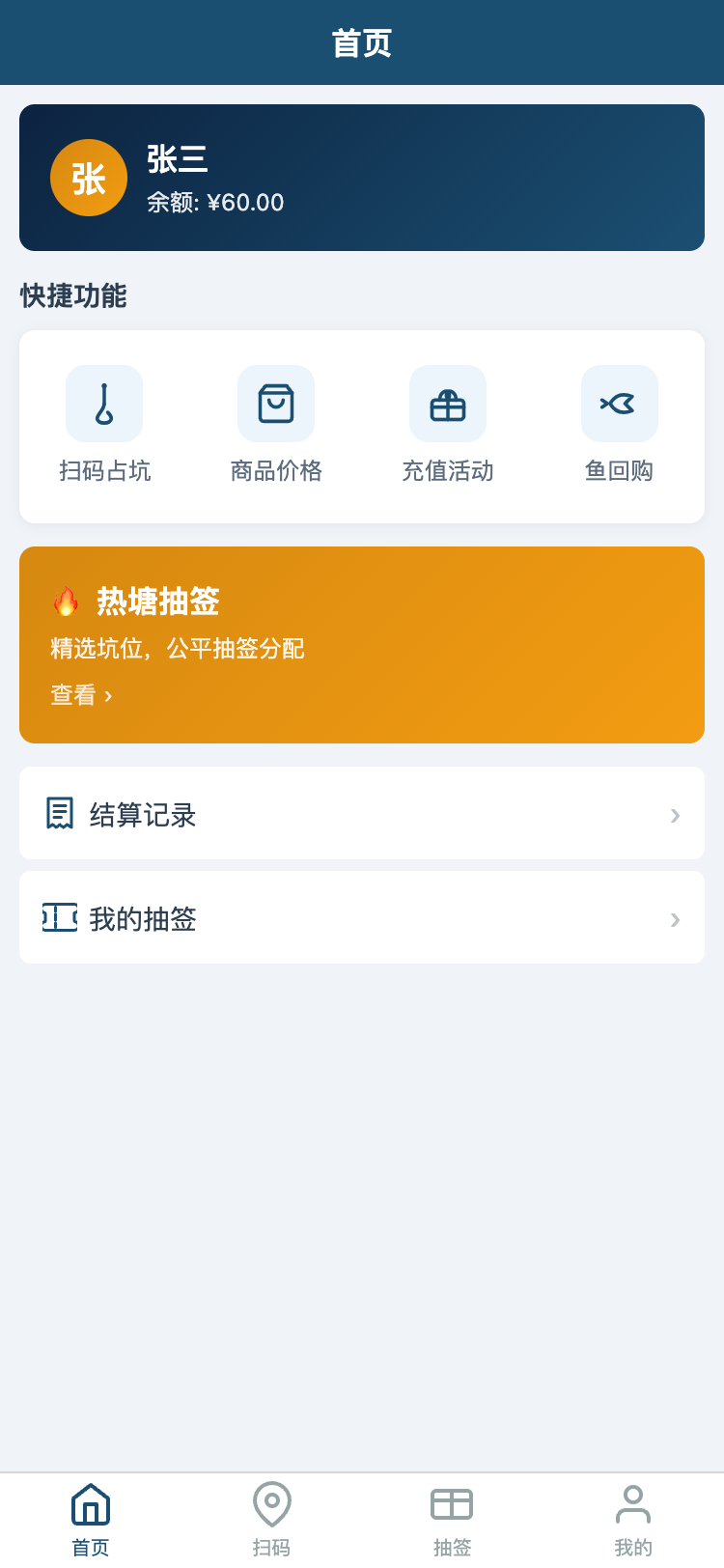Tap the 抽签 grid icon in bottom bar
Viewport: 724px width, 1568px height.
click(452, 1504)
